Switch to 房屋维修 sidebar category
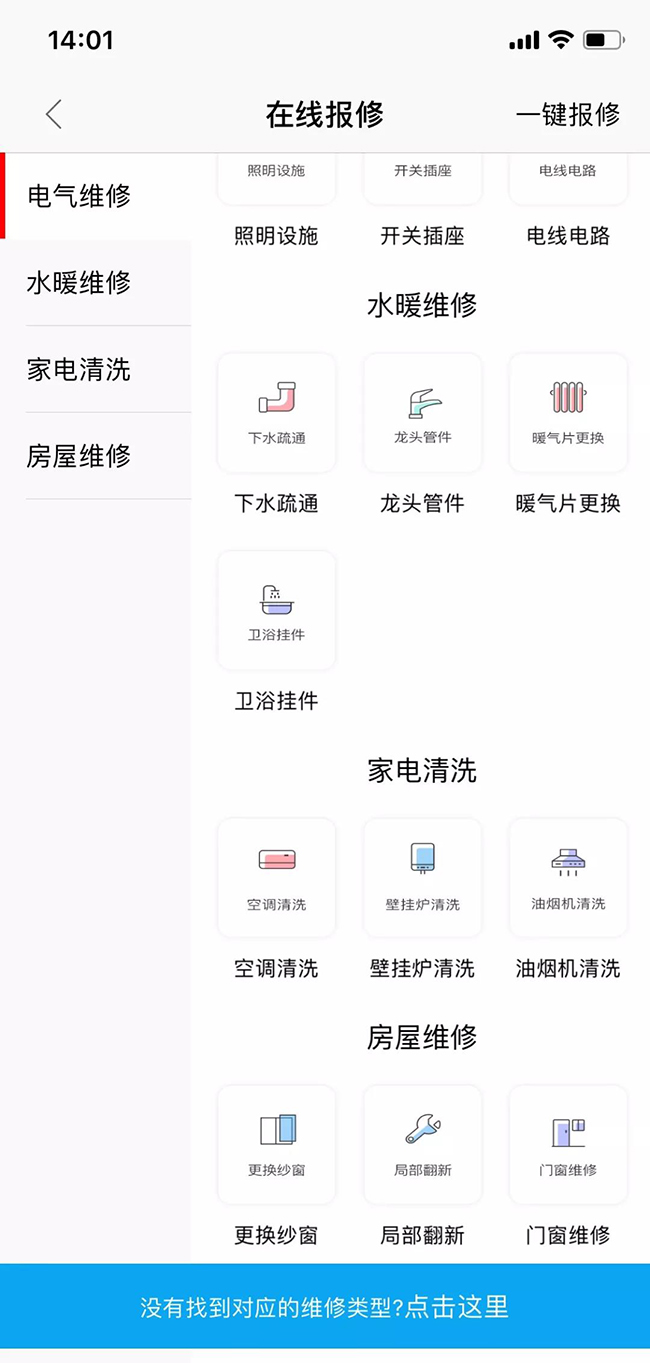Screen dimensions: 650x1363 coord(79,456)
